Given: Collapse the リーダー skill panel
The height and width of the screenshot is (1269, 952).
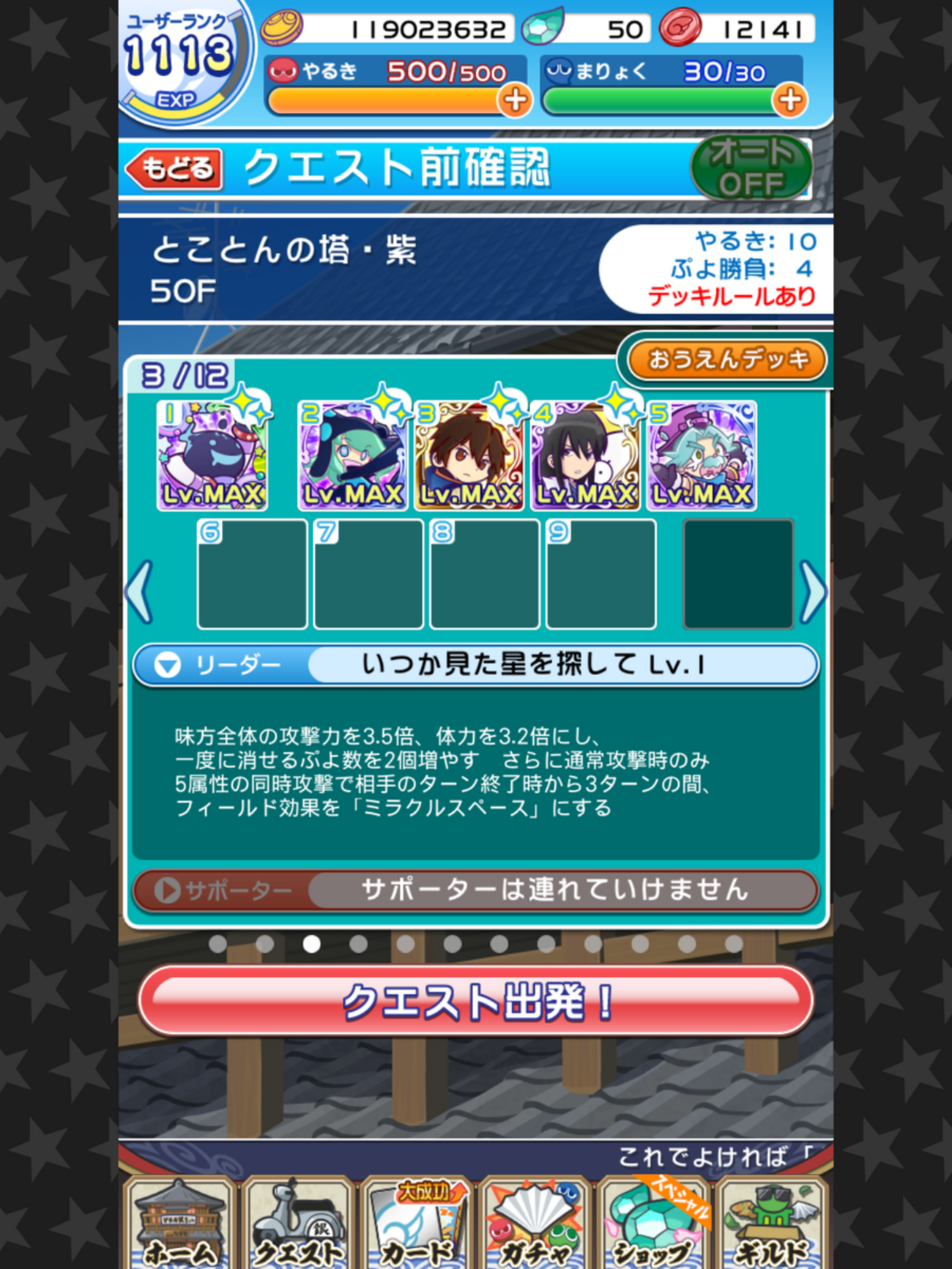Looking at the screenshot, I should tap(168, 665).
